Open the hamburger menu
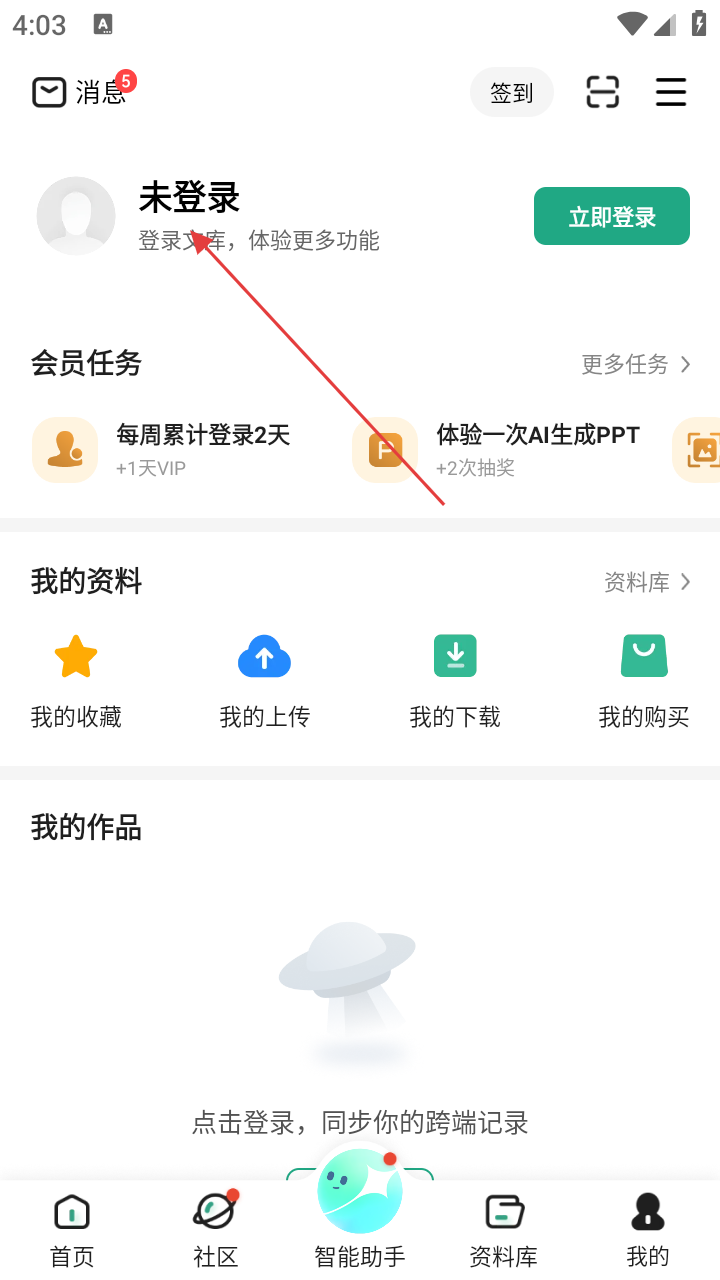Screen dimensions: 720x1280 [x=671, y=92]
